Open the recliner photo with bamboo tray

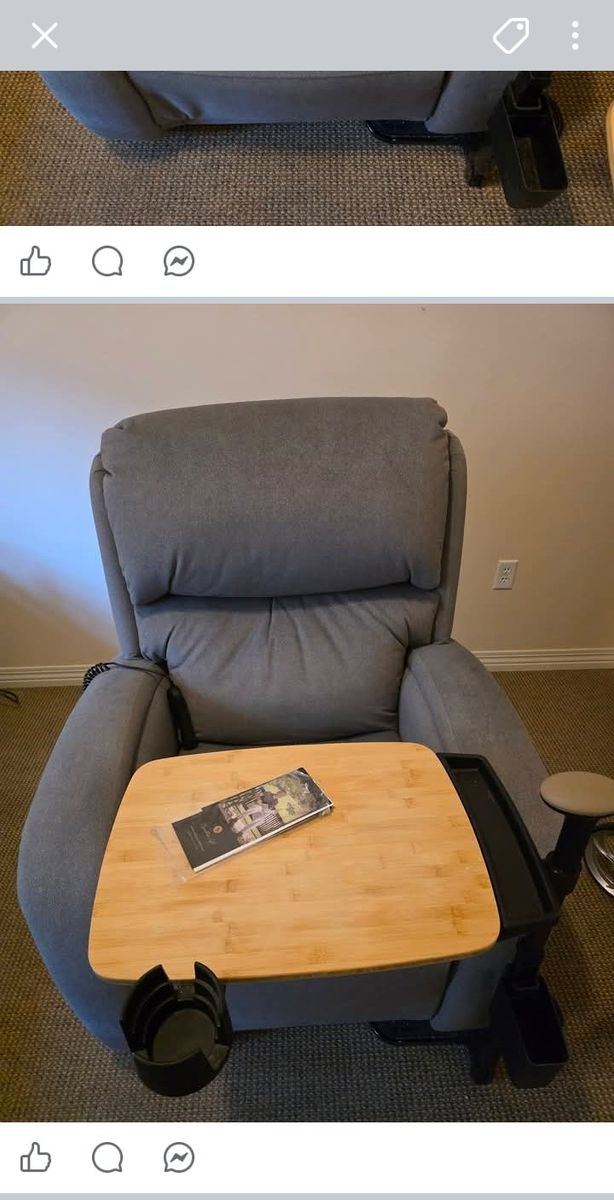307,712
